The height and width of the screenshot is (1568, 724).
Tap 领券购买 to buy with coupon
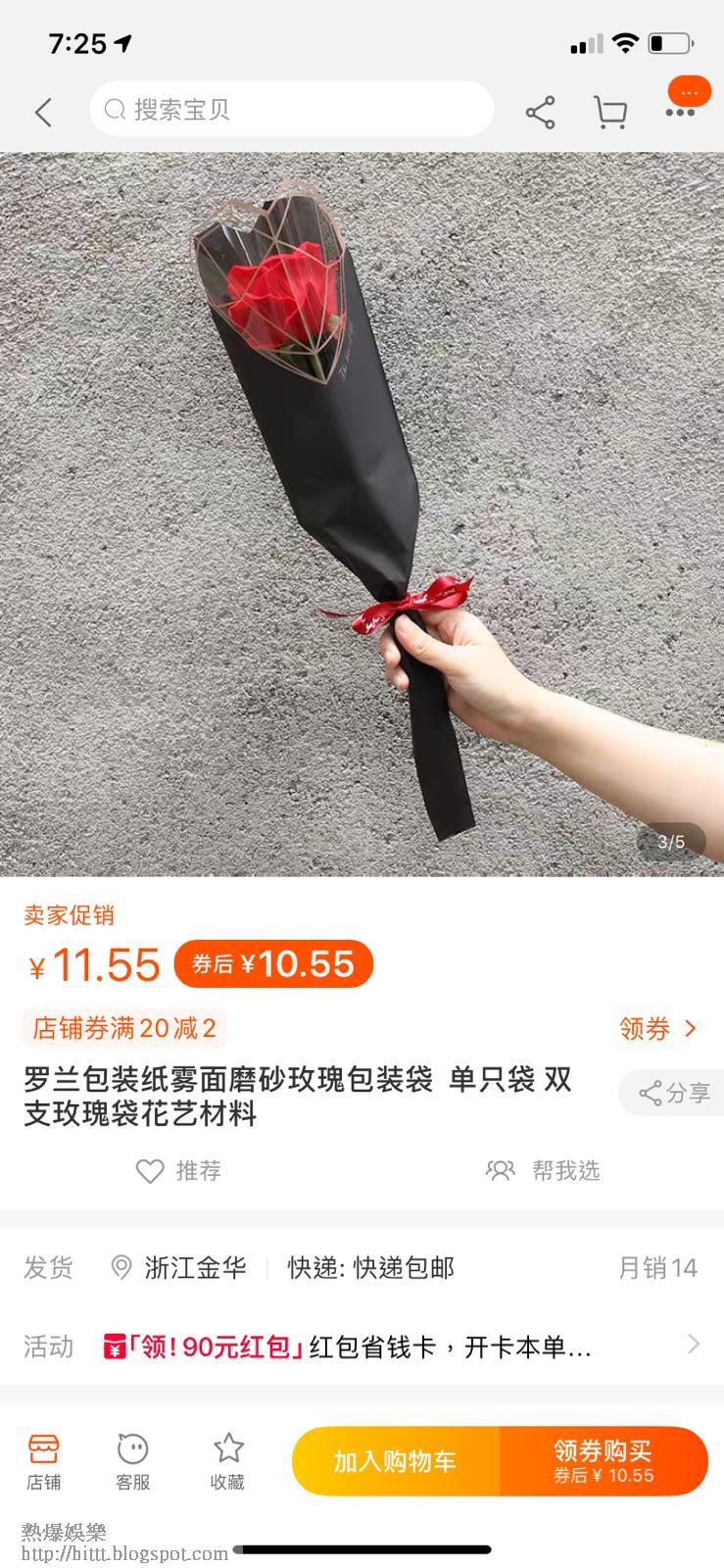tap(603, 1461)
